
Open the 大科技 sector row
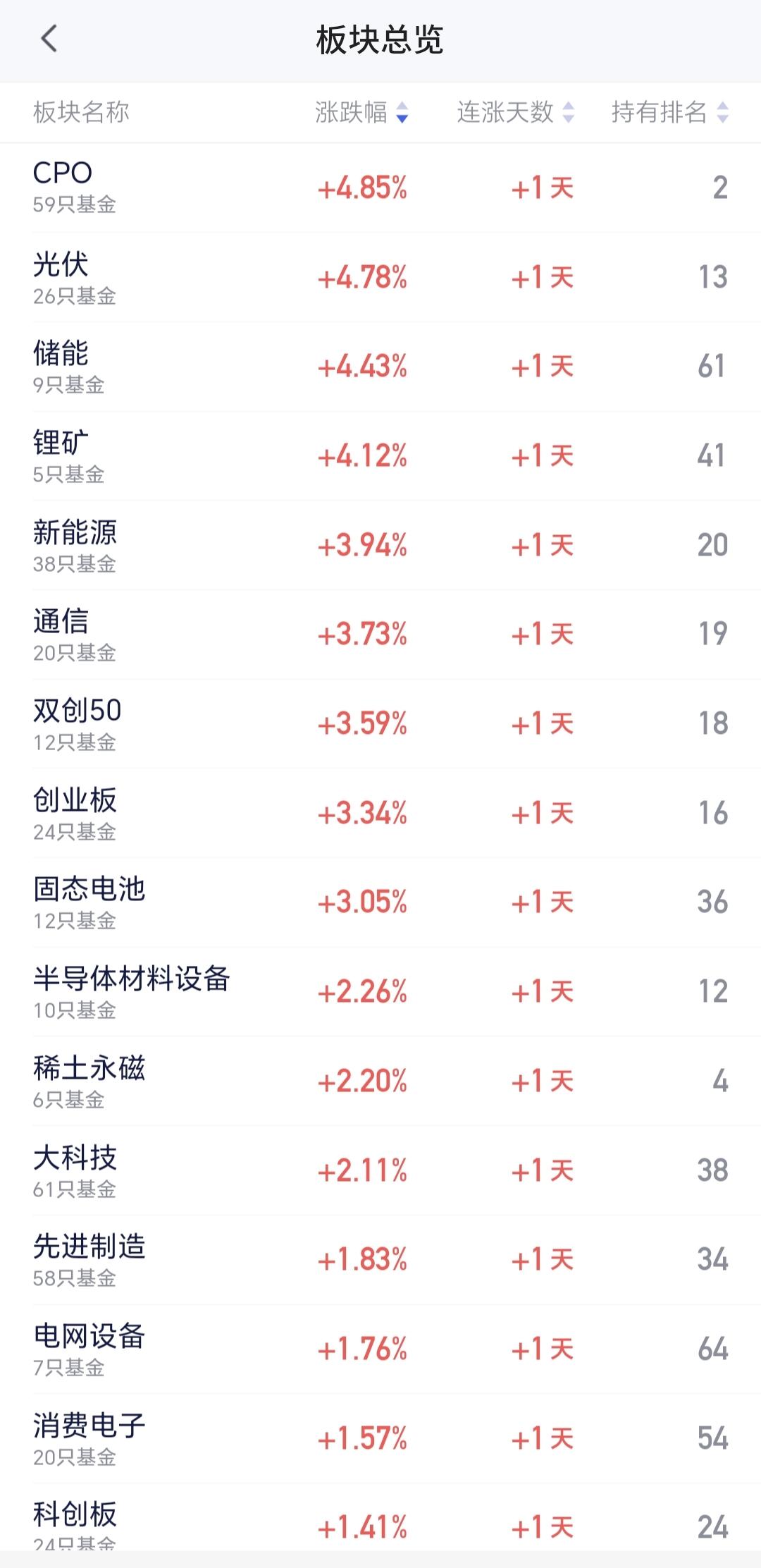pos(380,1170)
